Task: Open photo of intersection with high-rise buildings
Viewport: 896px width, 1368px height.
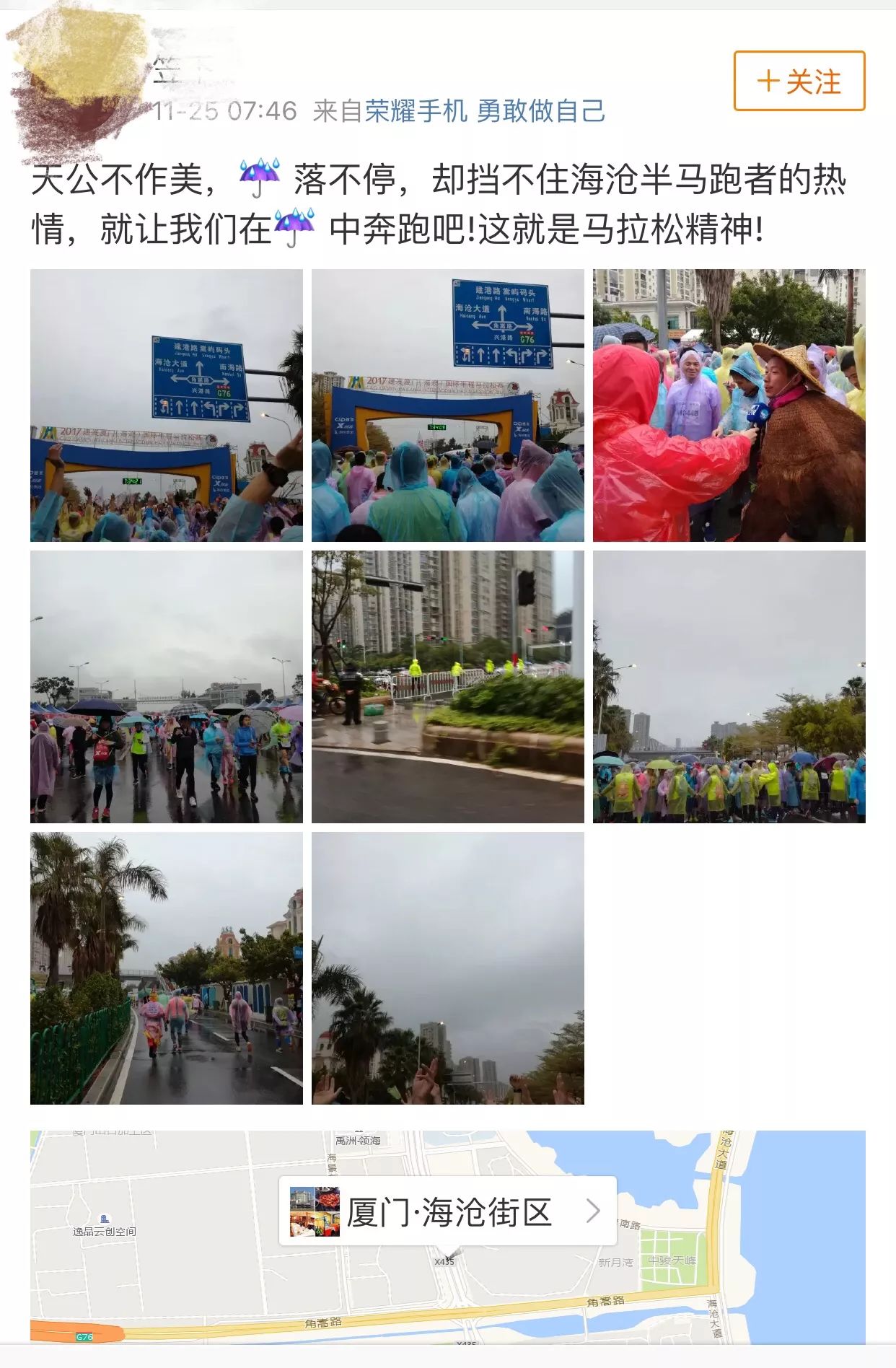Action: click(x=447, y=686)
